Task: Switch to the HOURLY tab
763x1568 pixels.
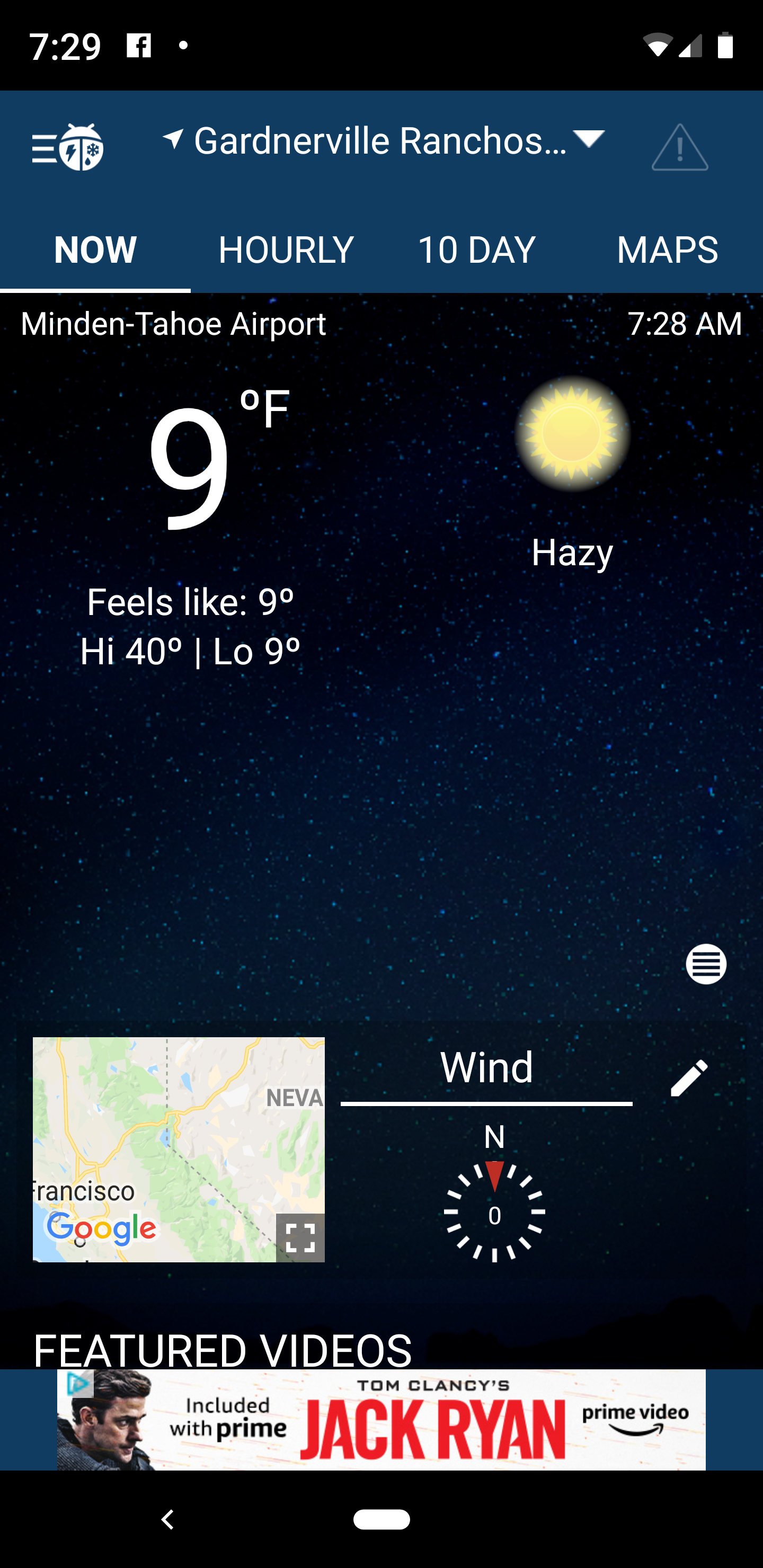Action: 286,250
